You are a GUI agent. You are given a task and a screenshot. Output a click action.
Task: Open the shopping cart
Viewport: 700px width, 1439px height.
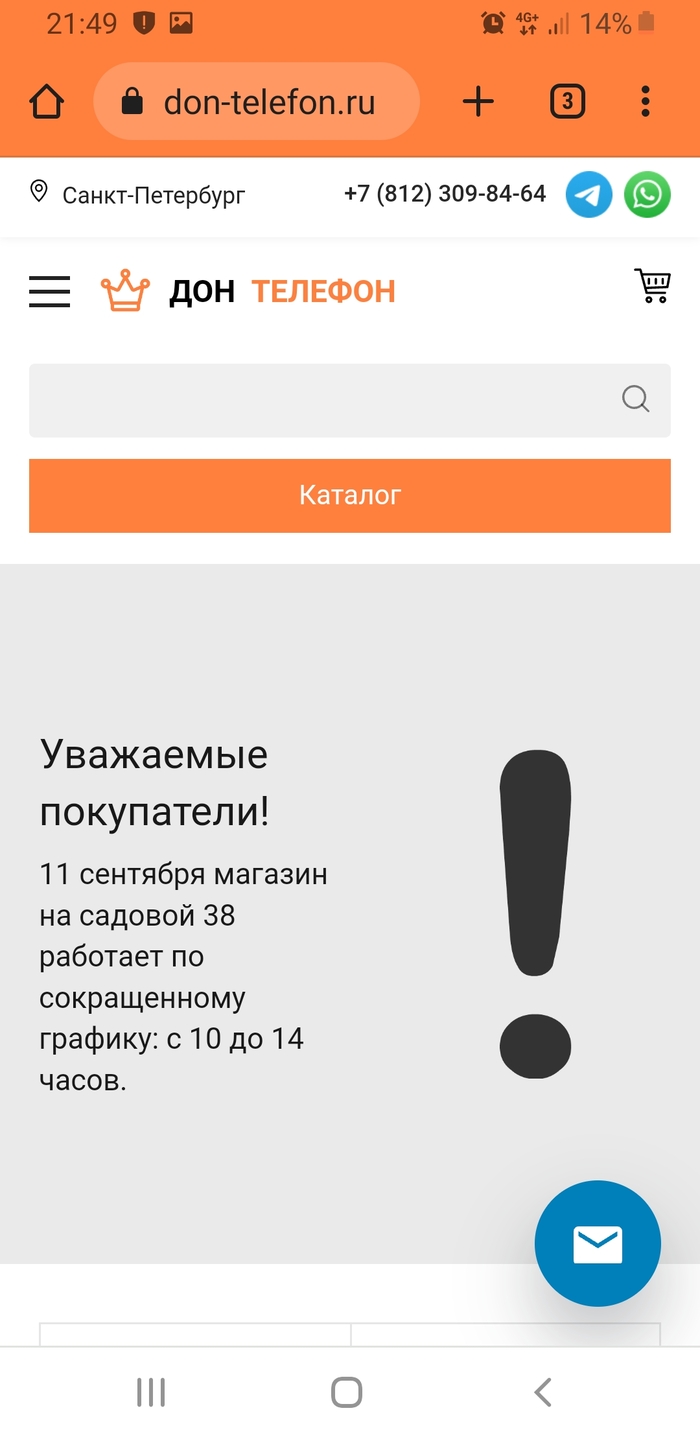(x=652, y=287)
